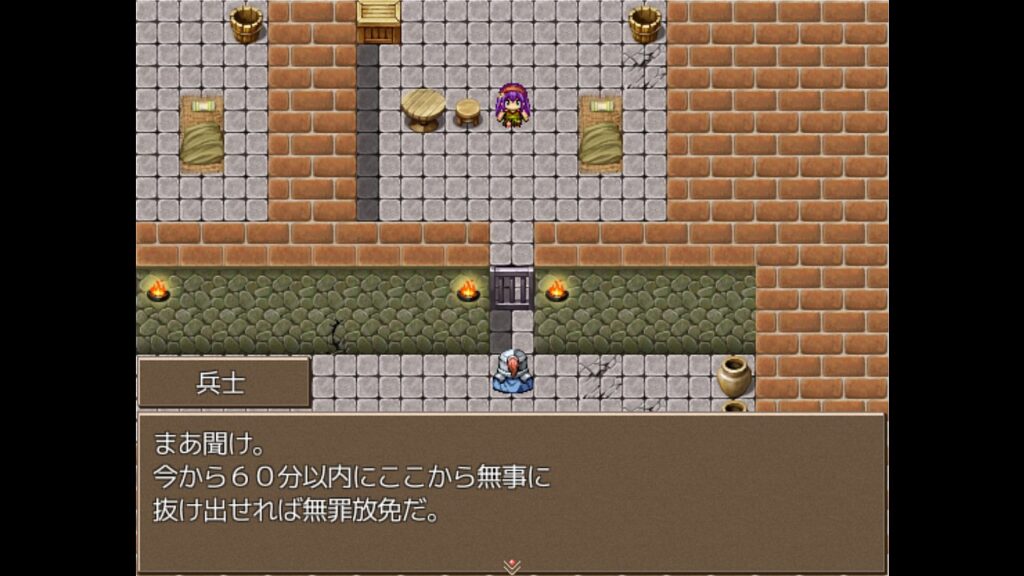Viewport: 1024px width, 576px height.
Task: Tap the soldier's dialogue box to continue
Action: 511,492
